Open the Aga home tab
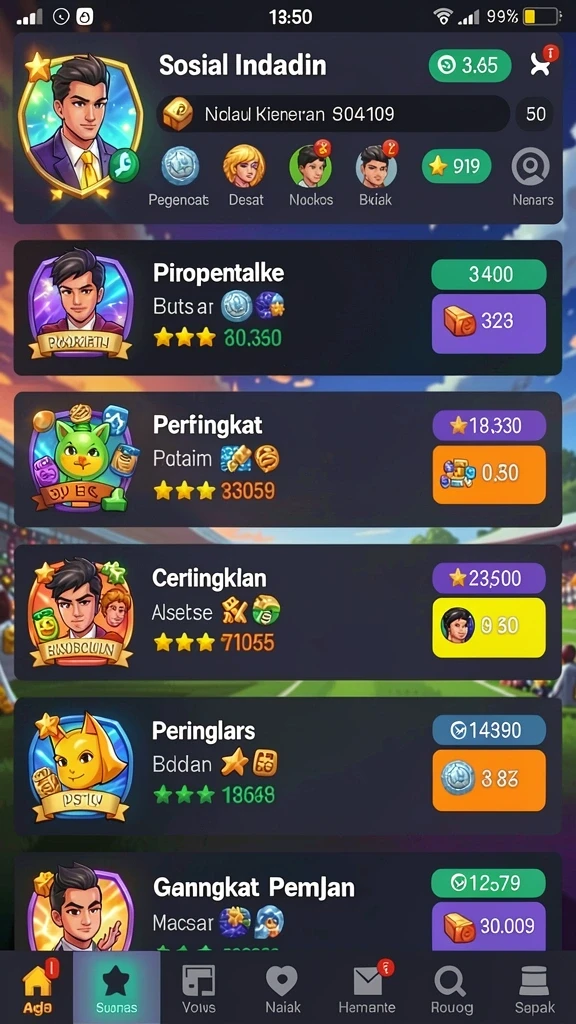This screenshot has width=576, height=1024. point(38,987)
